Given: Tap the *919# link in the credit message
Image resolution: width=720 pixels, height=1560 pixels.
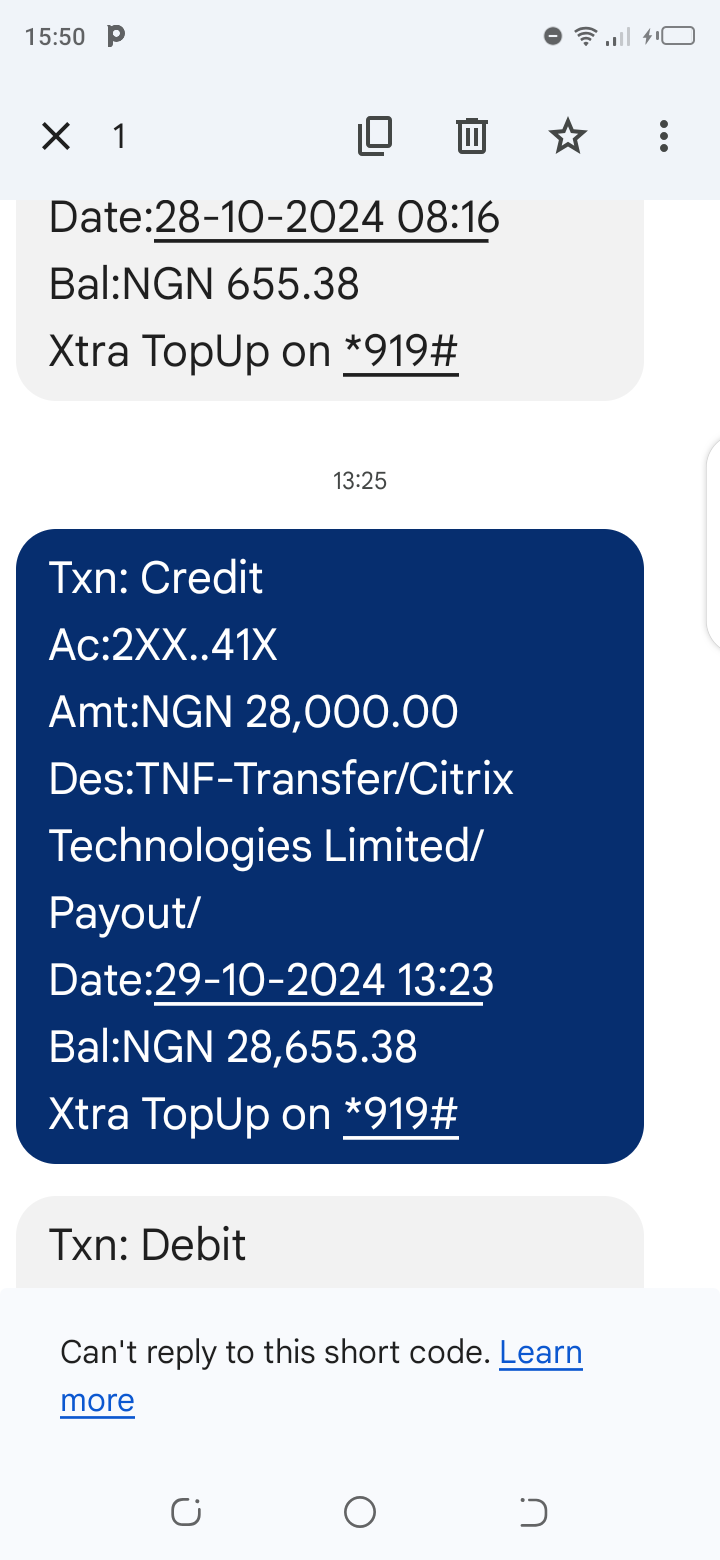Looking at the screenshot, I should (400, 1114).
